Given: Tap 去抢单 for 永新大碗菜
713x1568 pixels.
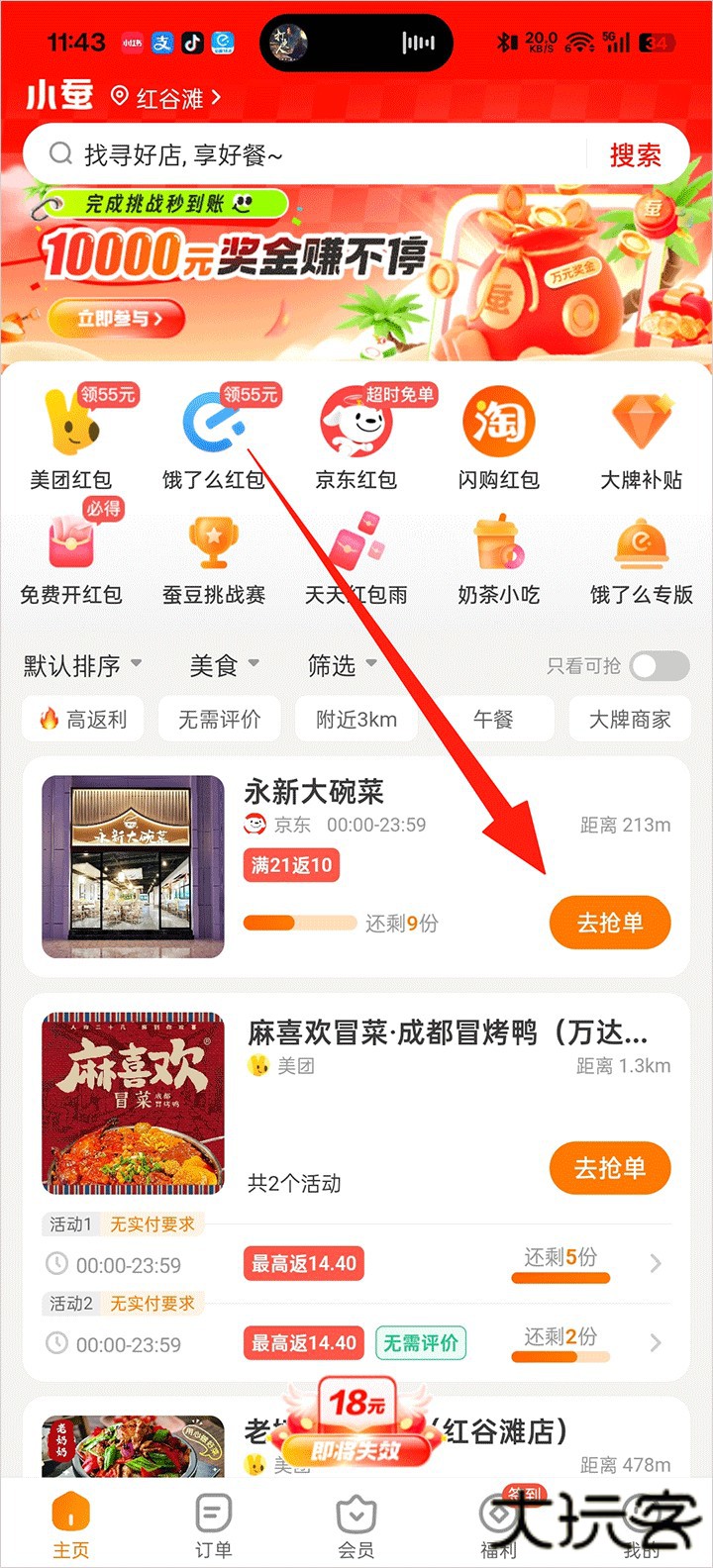Looking at the screenshot, I should click(610, 922).
